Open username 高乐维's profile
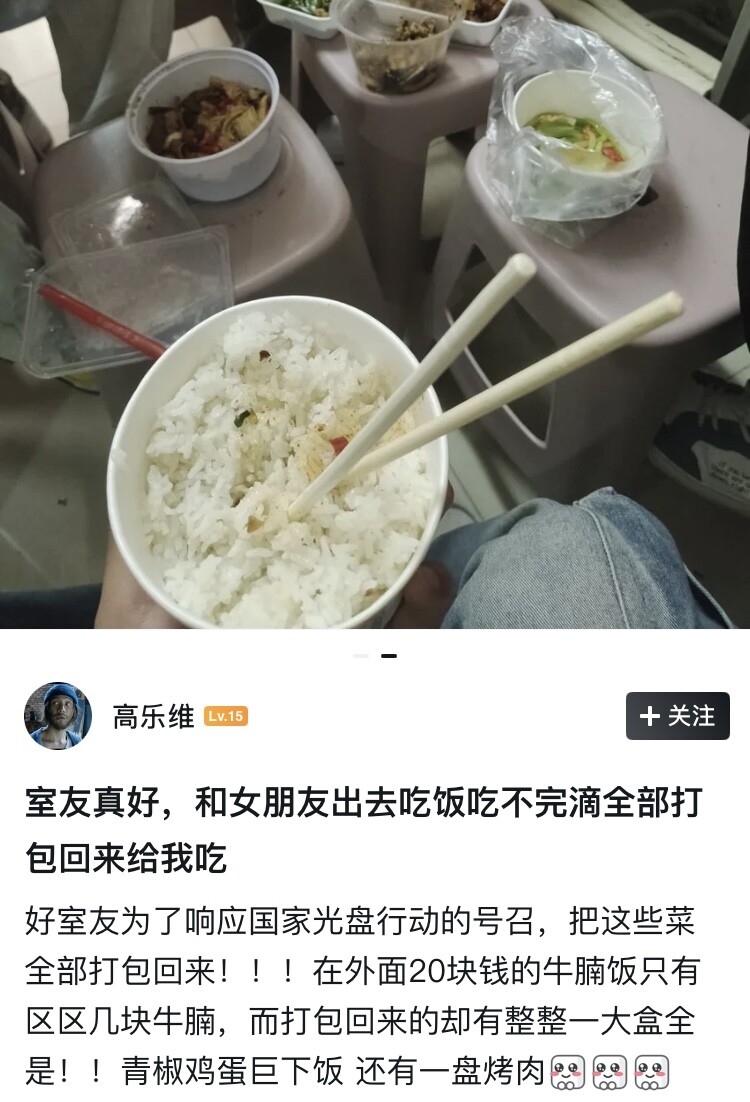 pos(153,717)
